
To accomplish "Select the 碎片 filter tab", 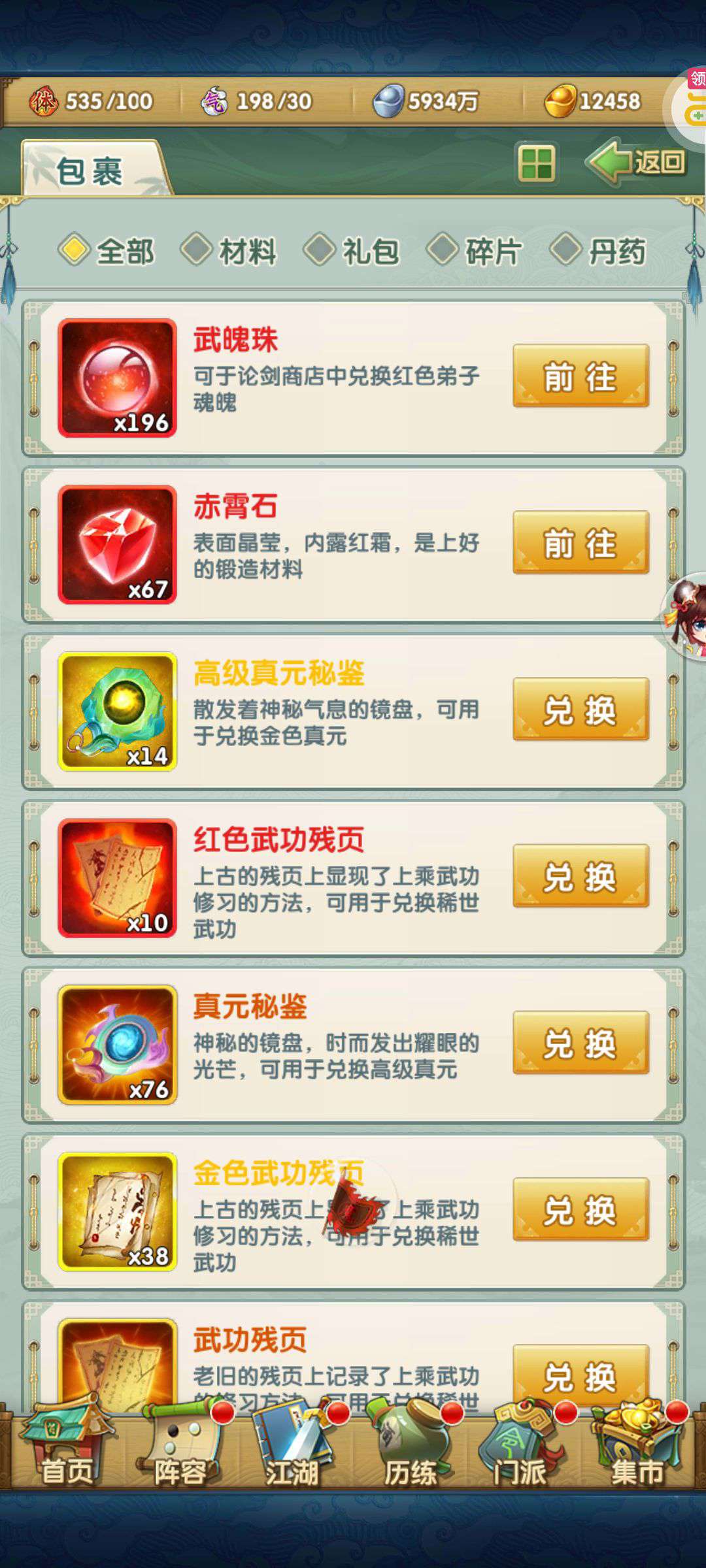I will [x=475, y=251].
